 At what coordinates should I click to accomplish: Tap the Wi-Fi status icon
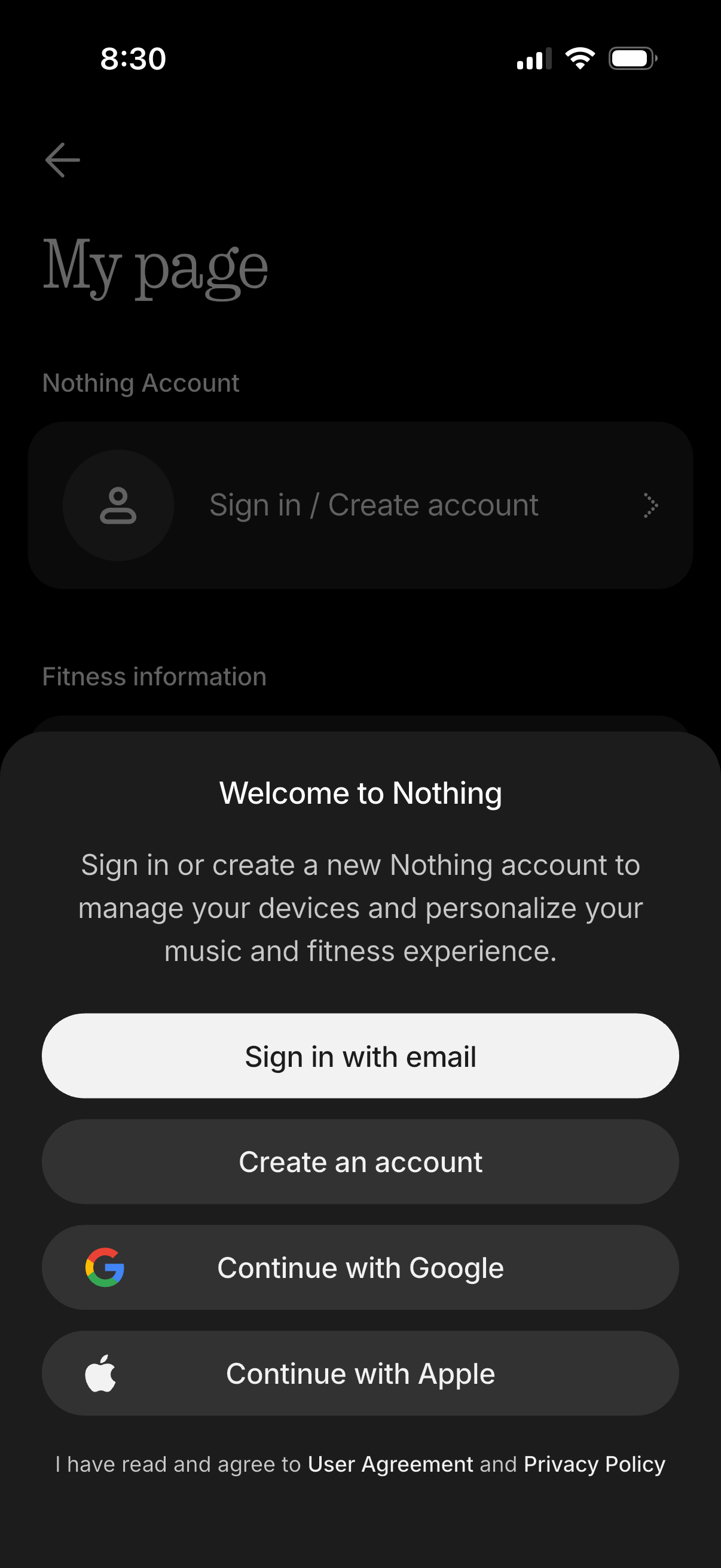[578, 58]
